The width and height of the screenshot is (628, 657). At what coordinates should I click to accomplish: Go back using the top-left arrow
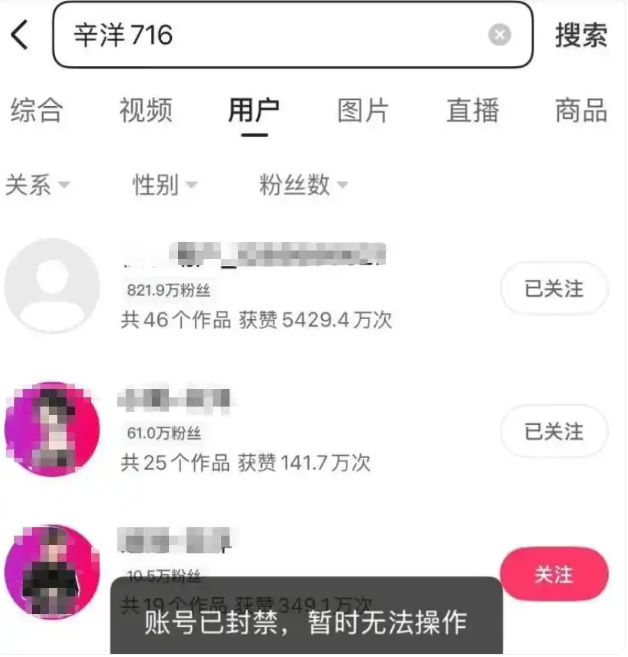[20, 35]
